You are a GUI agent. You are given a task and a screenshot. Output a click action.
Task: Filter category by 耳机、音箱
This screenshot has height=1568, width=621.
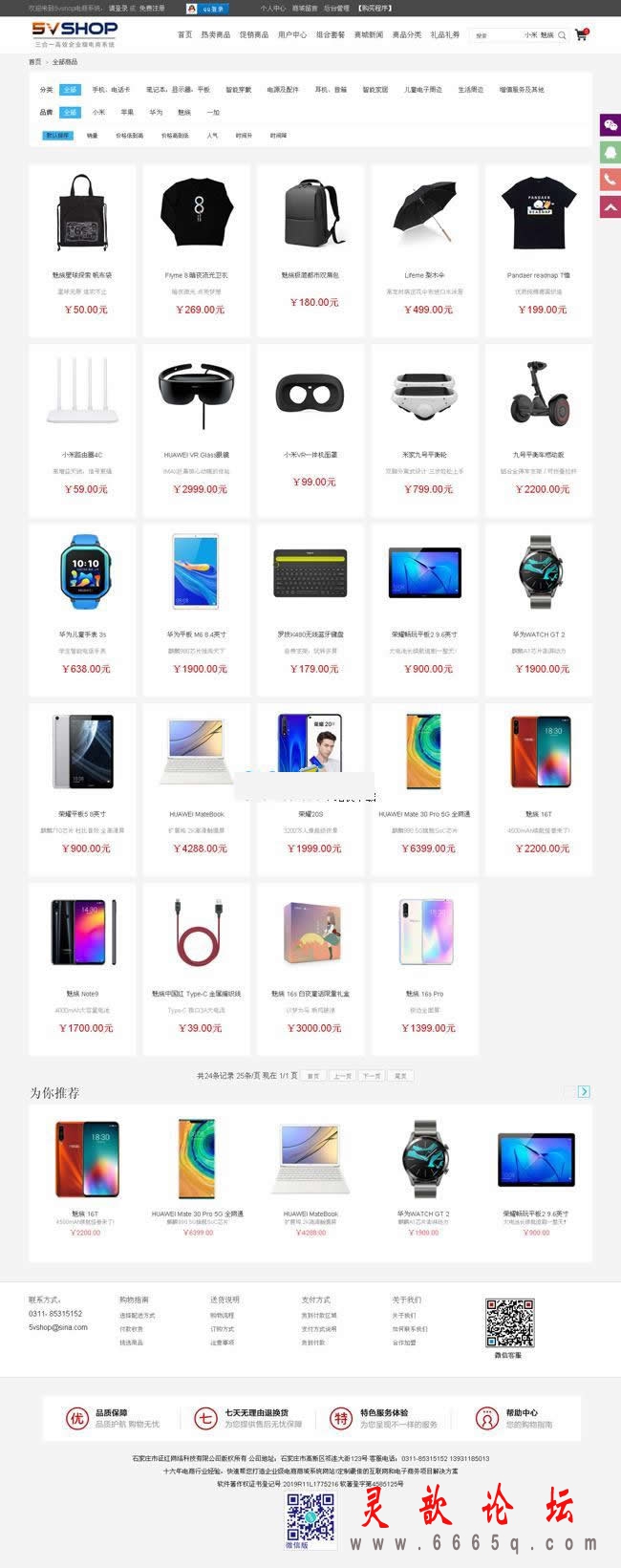[x=331, y=90]
